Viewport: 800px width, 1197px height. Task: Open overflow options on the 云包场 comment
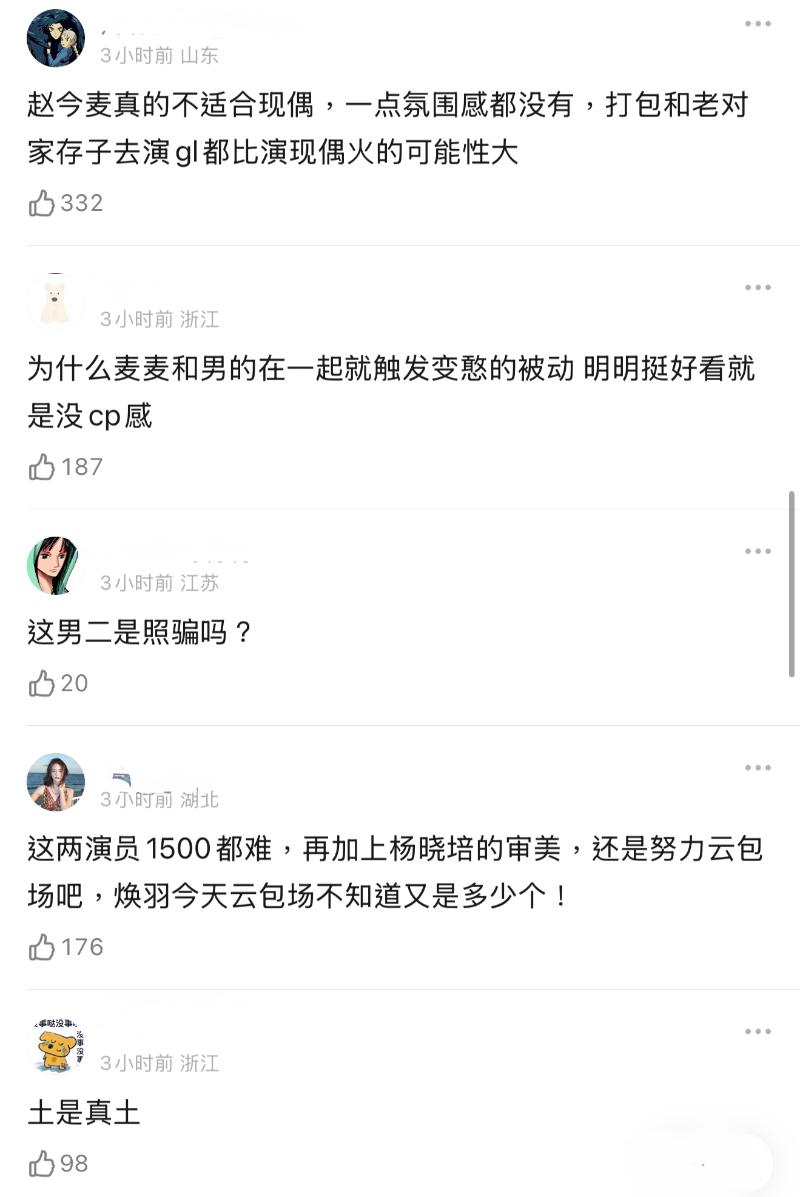[757, 768]
